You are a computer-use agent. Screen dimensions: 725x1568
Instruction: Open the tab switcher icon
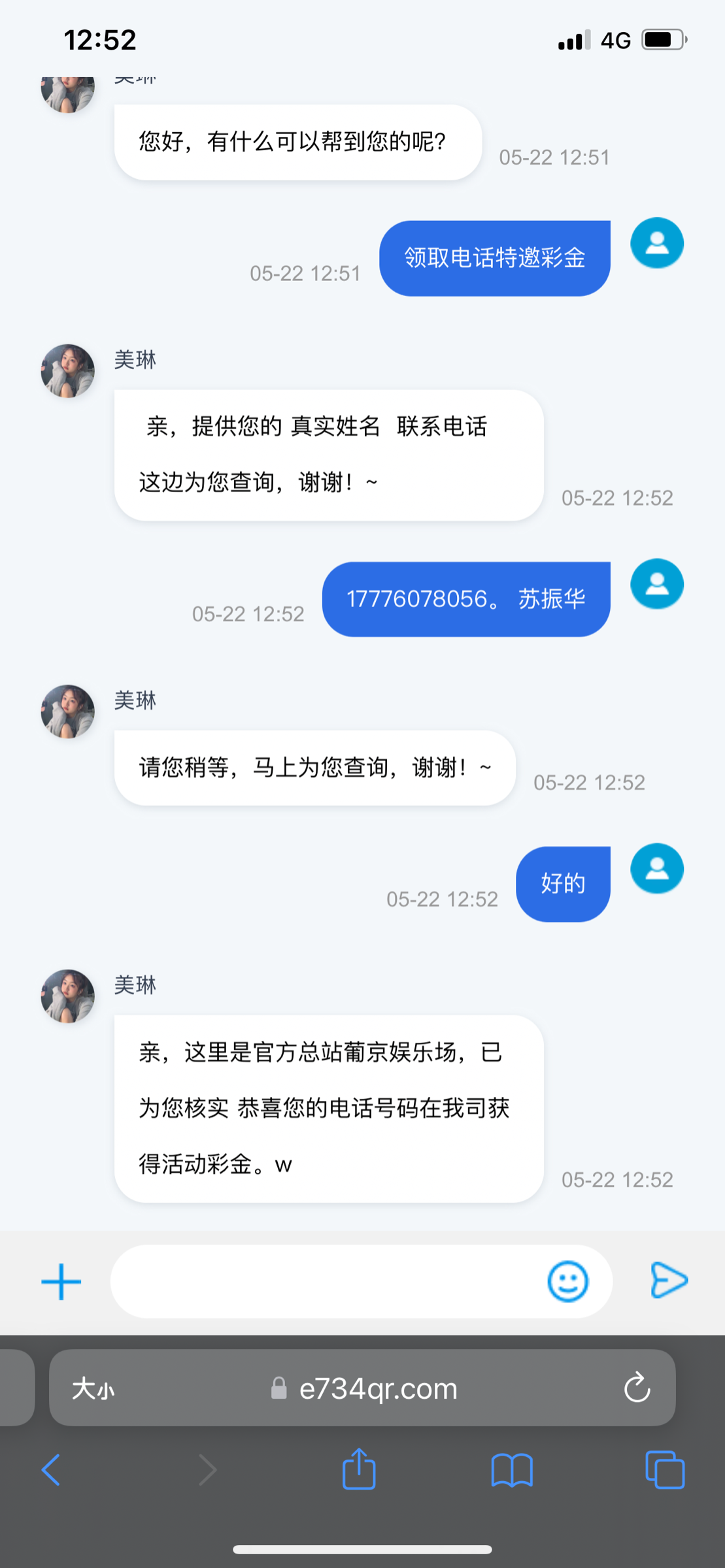(664, 1470)
